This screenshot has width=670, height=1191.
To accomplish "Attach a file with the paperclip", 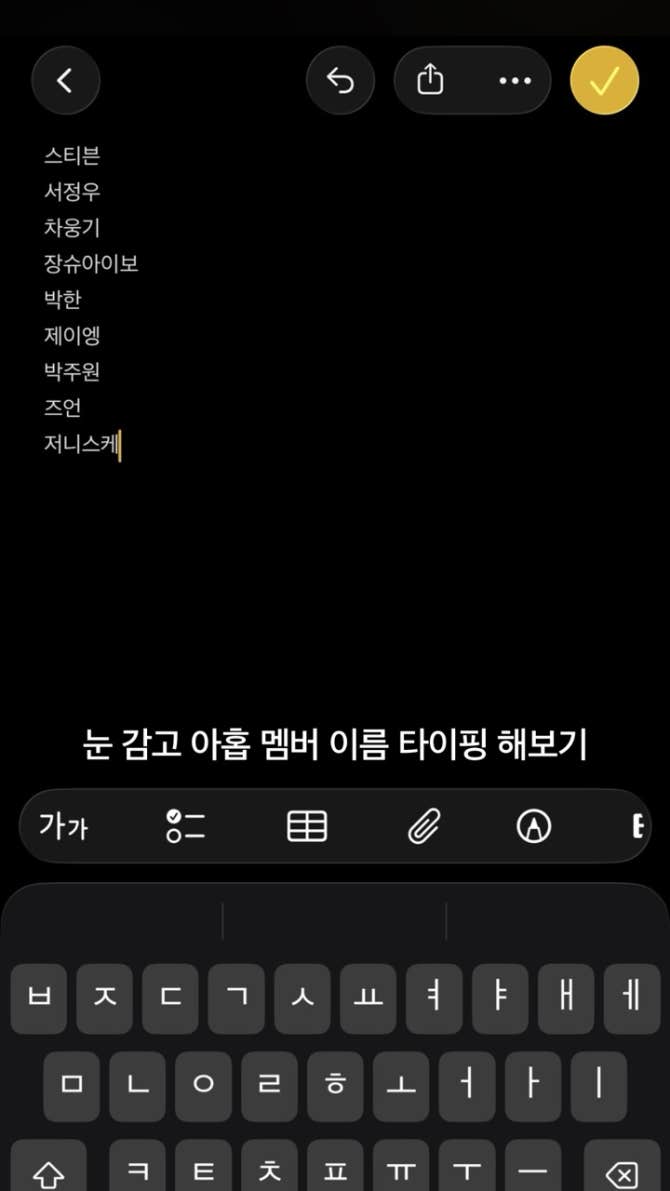I will click(424, 826).
